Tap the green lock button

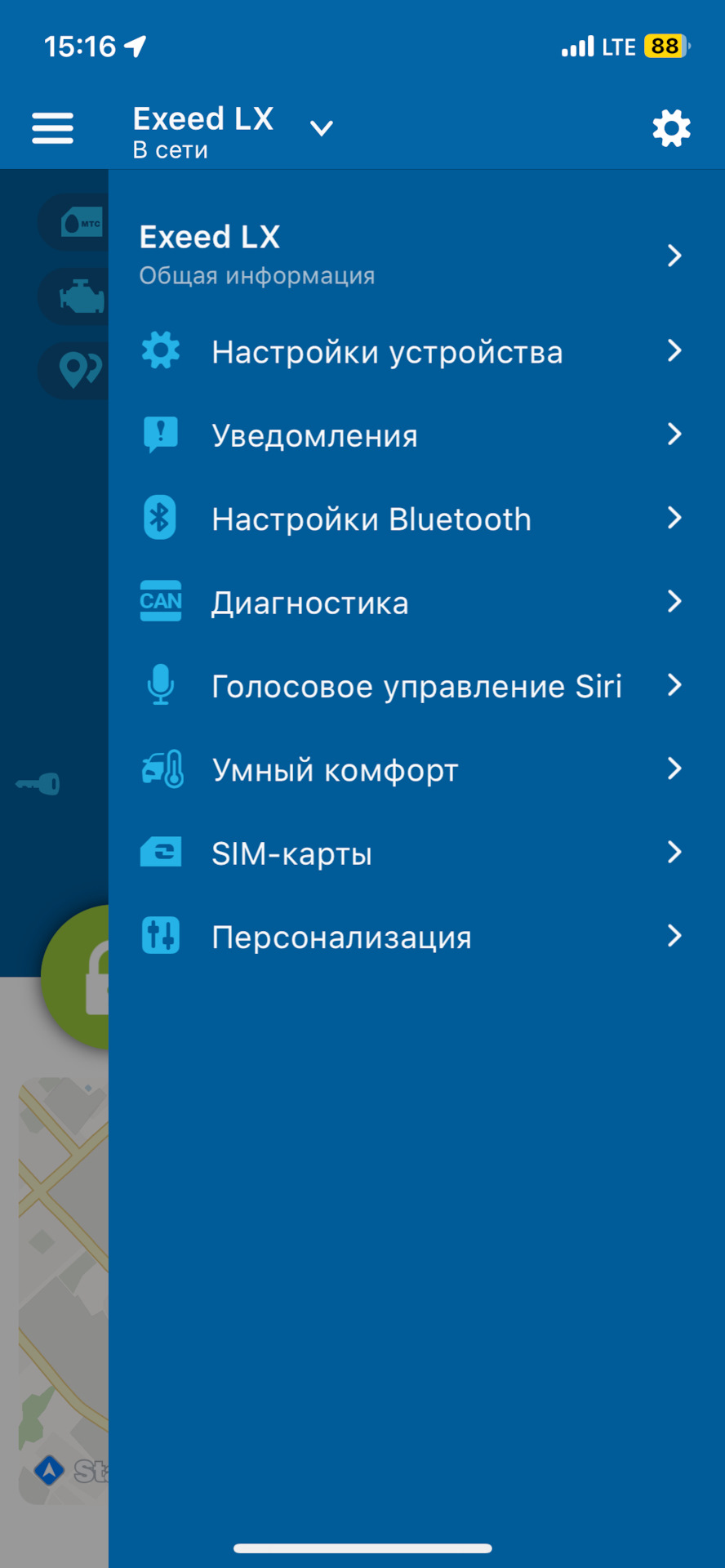coord(78,977)
